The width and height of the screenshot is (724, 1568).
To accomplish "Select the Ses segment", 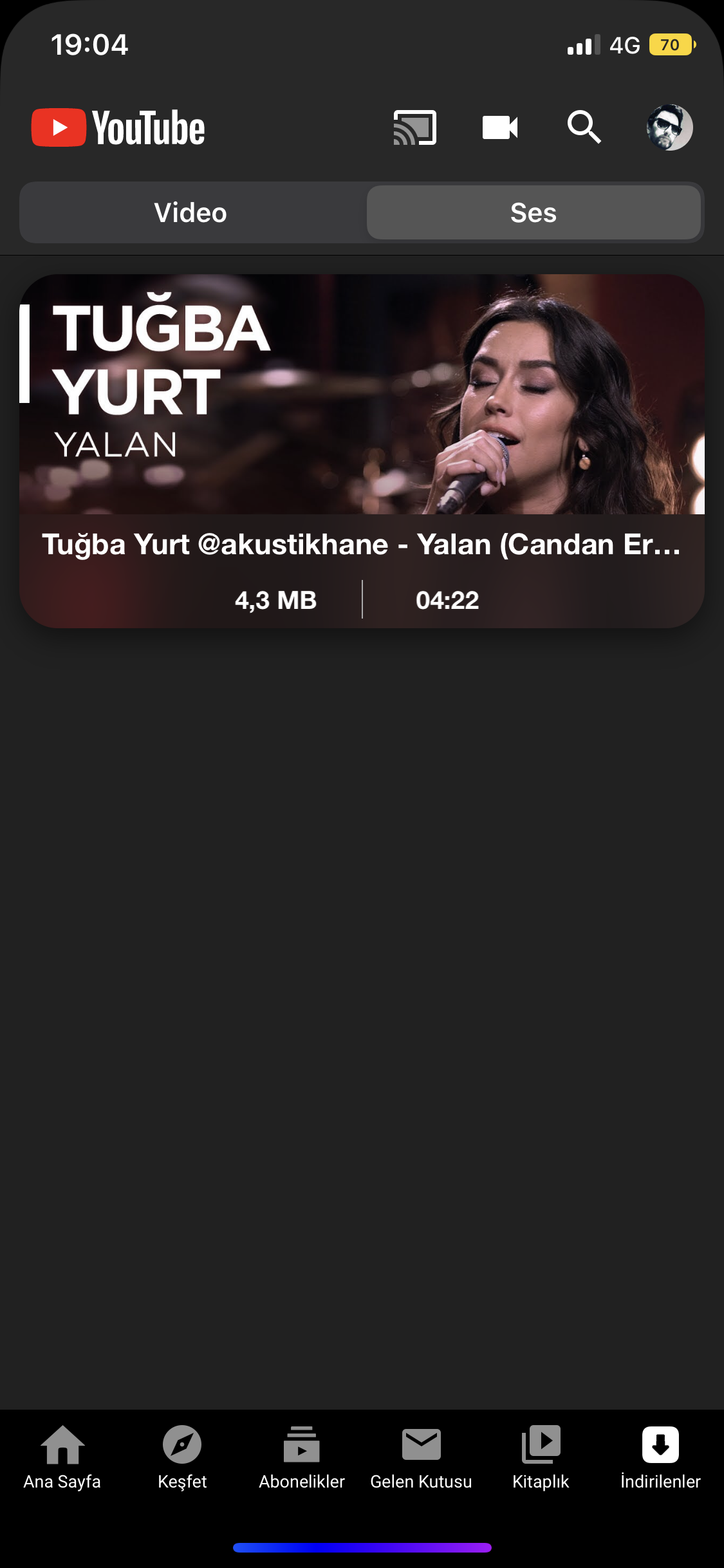I will (x=534, y=213).
